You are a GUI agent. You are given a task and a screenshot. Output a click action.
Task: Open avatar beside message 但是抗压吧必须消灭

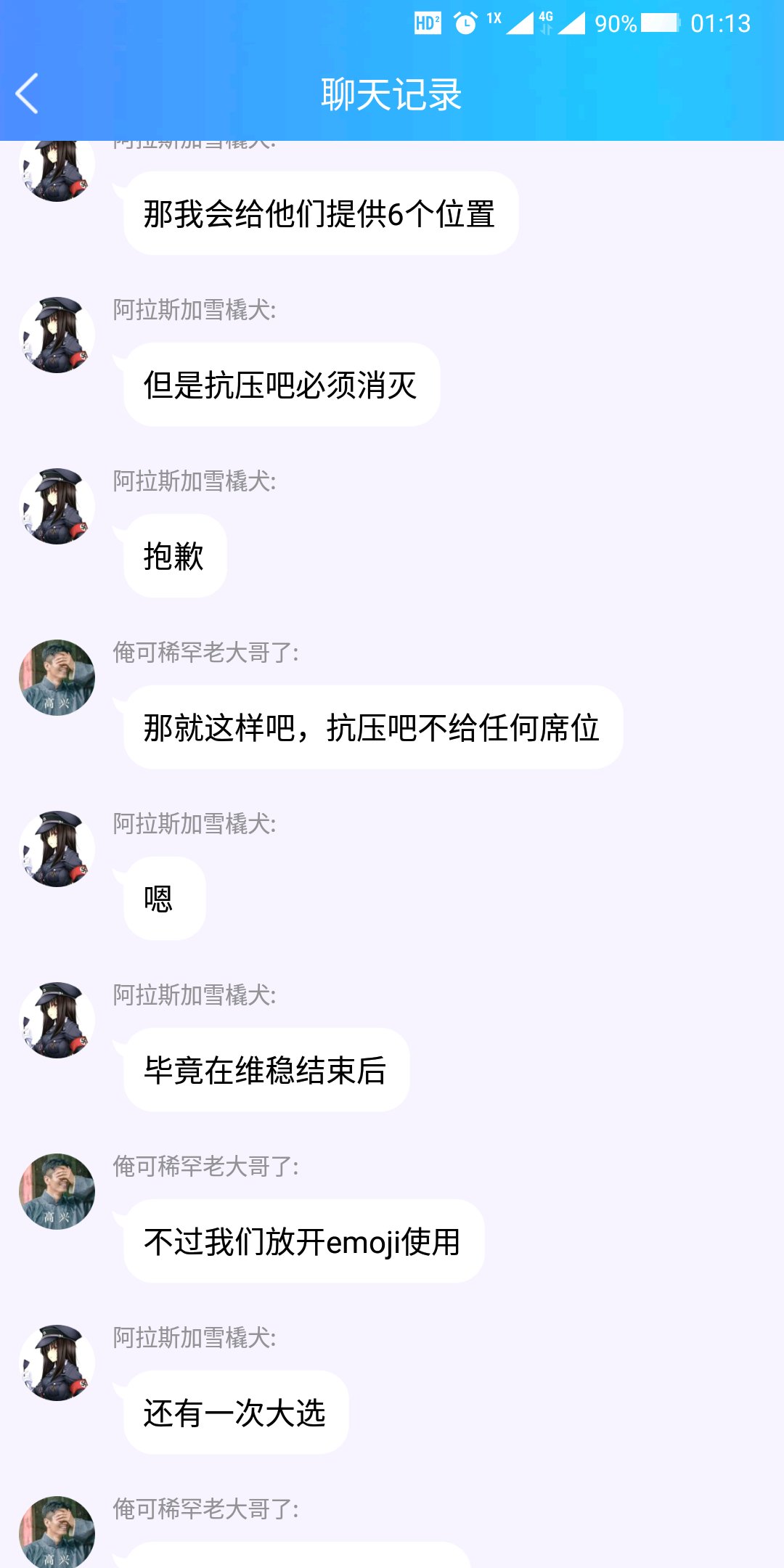(57, 335)
